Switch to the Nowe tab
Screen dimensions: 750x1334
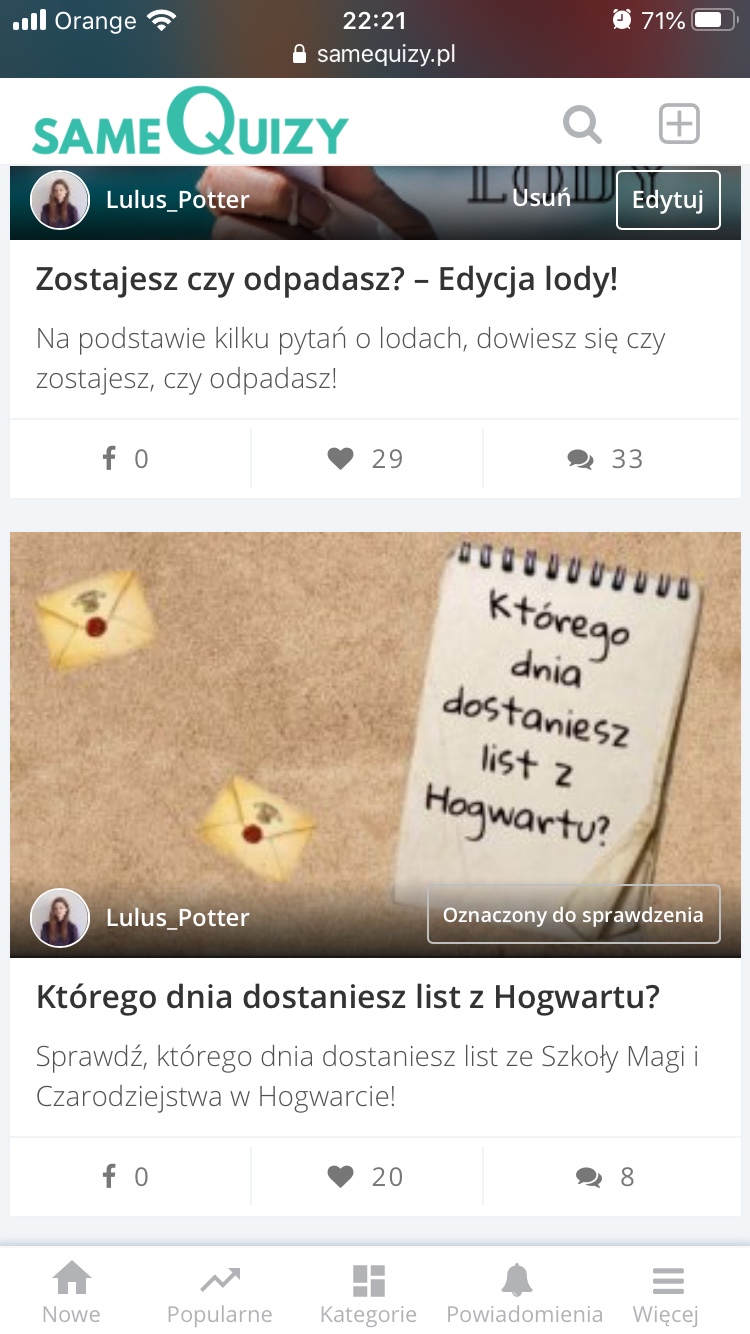[72, 1293]
